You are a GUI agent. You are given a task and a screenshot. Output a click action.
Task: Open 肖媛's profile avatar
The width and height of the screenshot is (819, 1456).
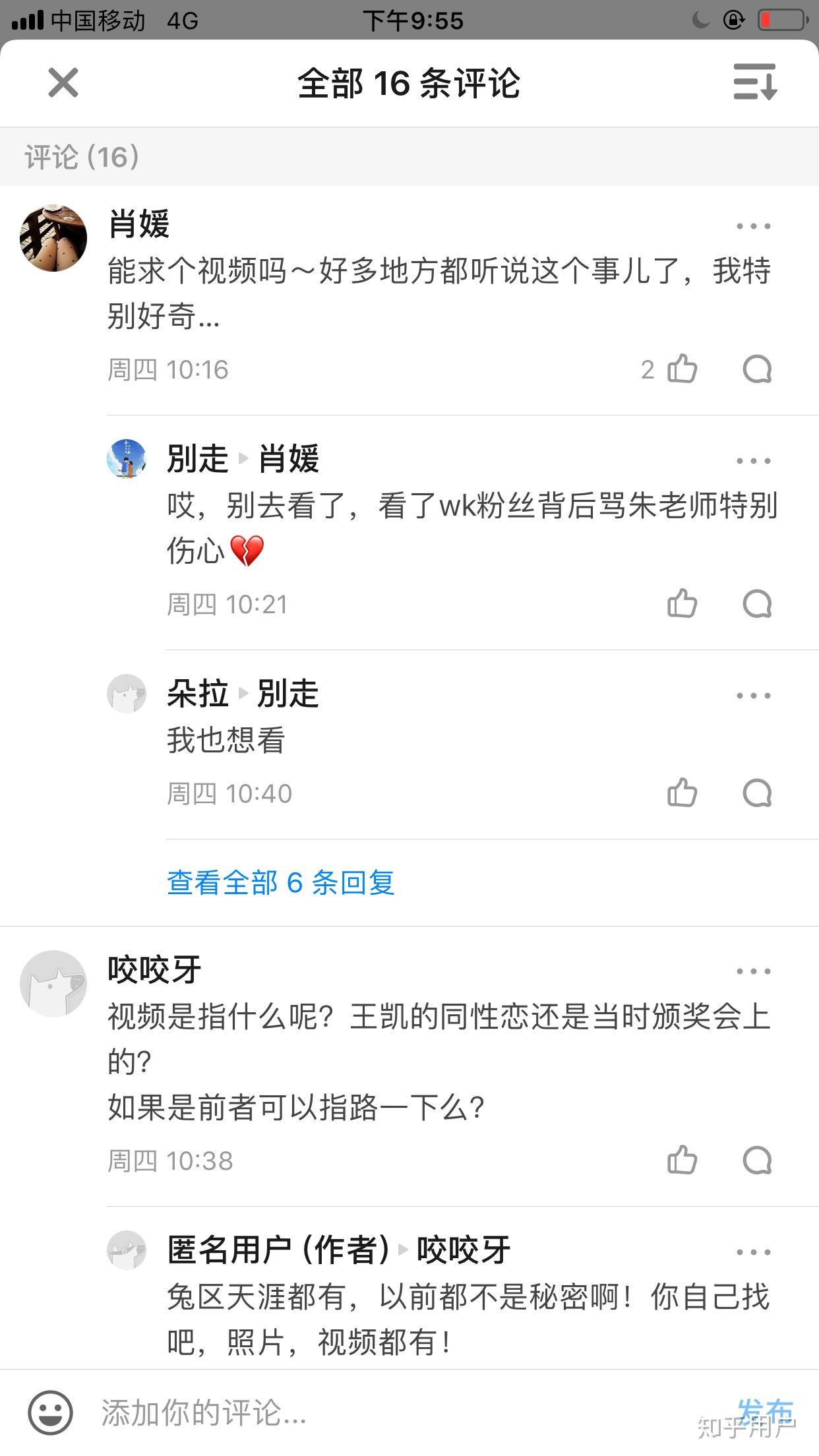click(x=53, y=238)
